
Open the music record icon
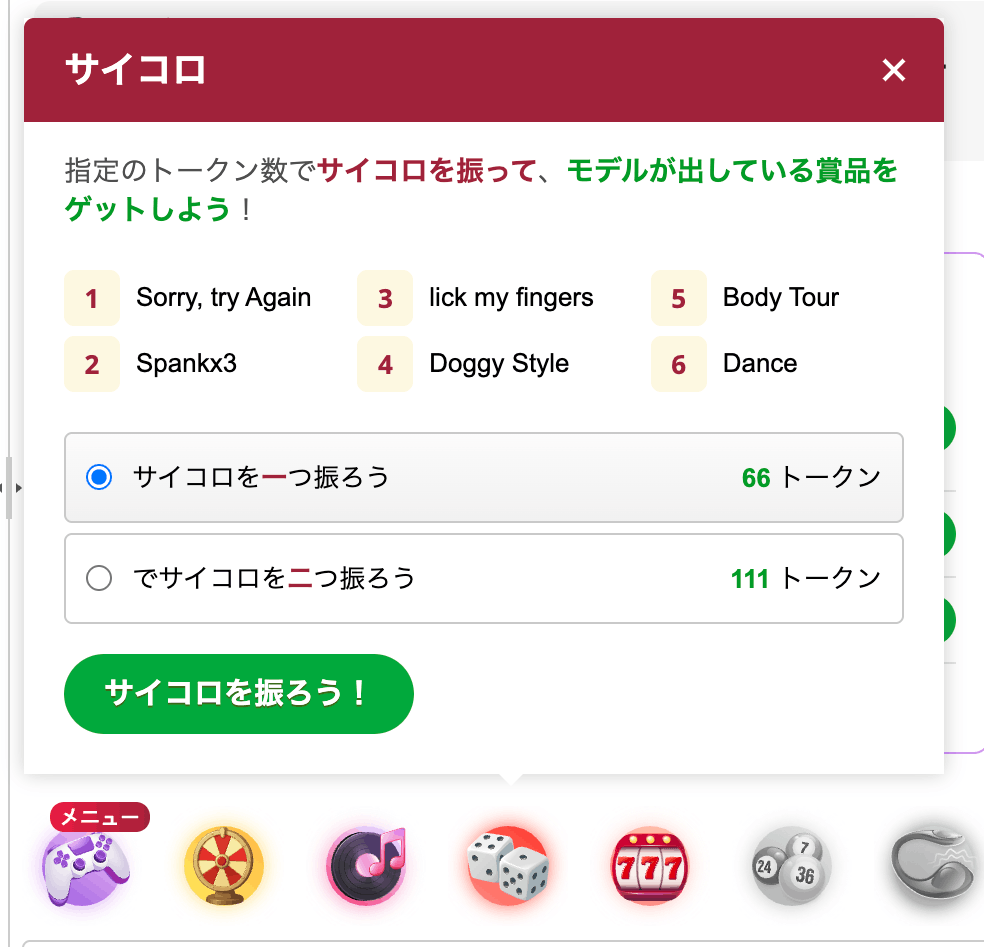[366, 866]
